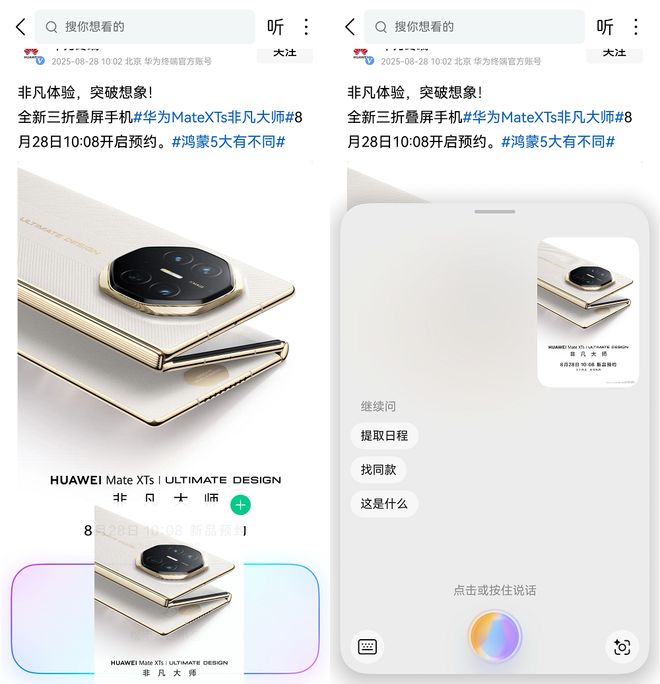Tap the handle atop the assistant panel
Viewport: 660px width, 684px height.
pos(494,212)
